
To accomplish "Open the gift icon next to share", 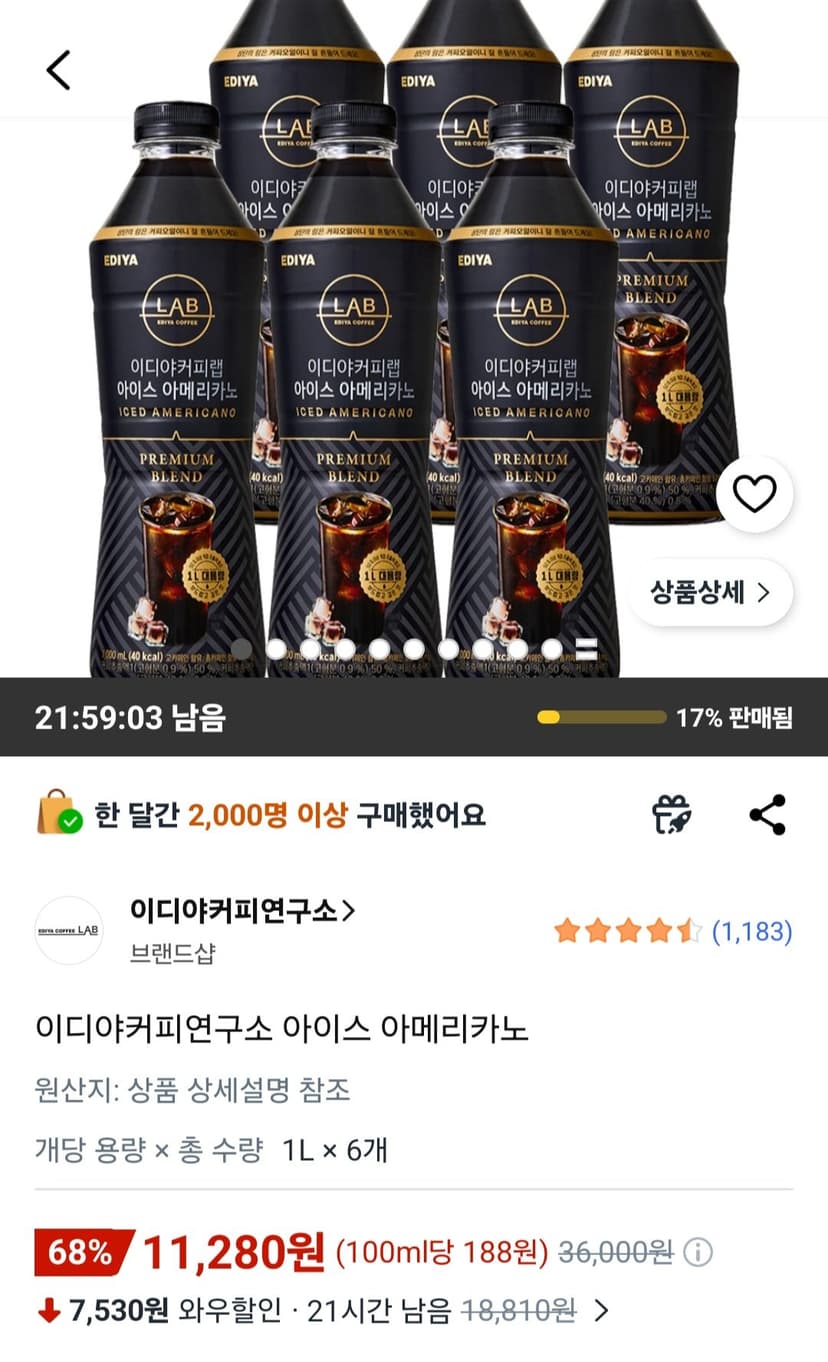I will 673,815.
